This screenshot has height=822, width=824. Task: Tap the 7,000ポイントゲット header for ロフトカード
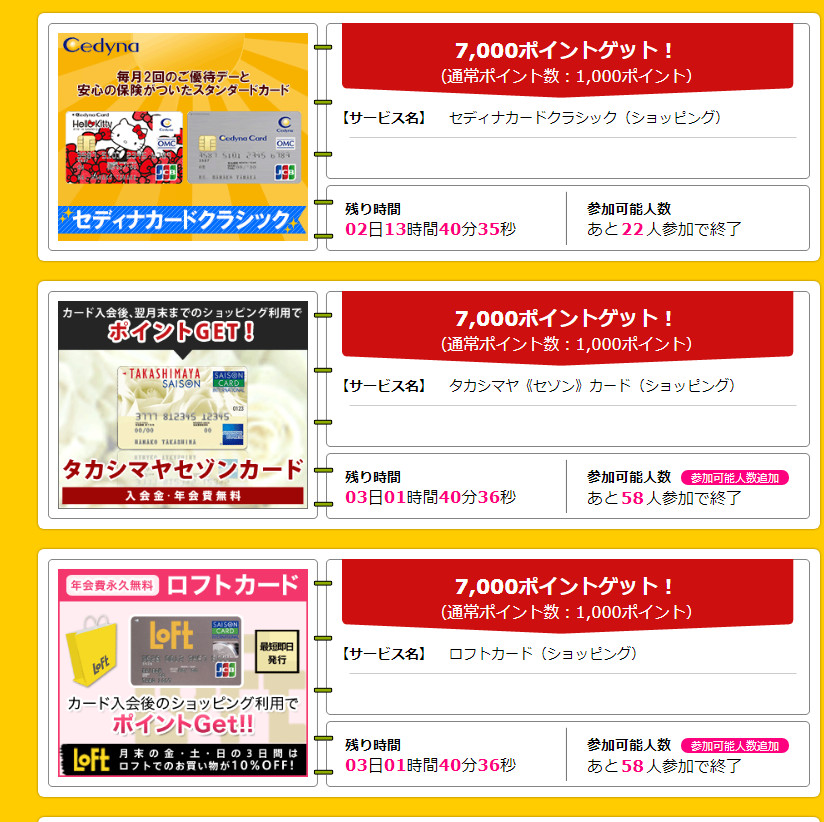pos(566,597)
